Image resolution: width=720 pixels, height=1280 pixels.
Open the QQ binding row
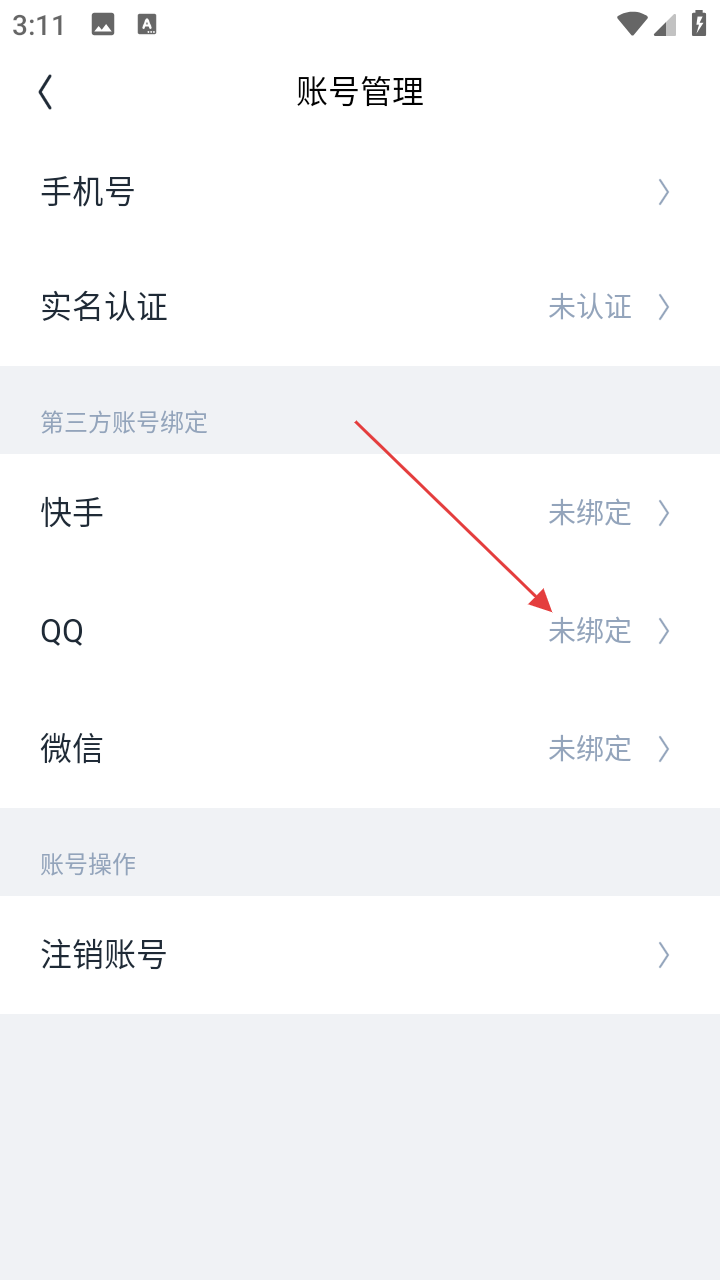pyautogui.click(x=360, y=631)
